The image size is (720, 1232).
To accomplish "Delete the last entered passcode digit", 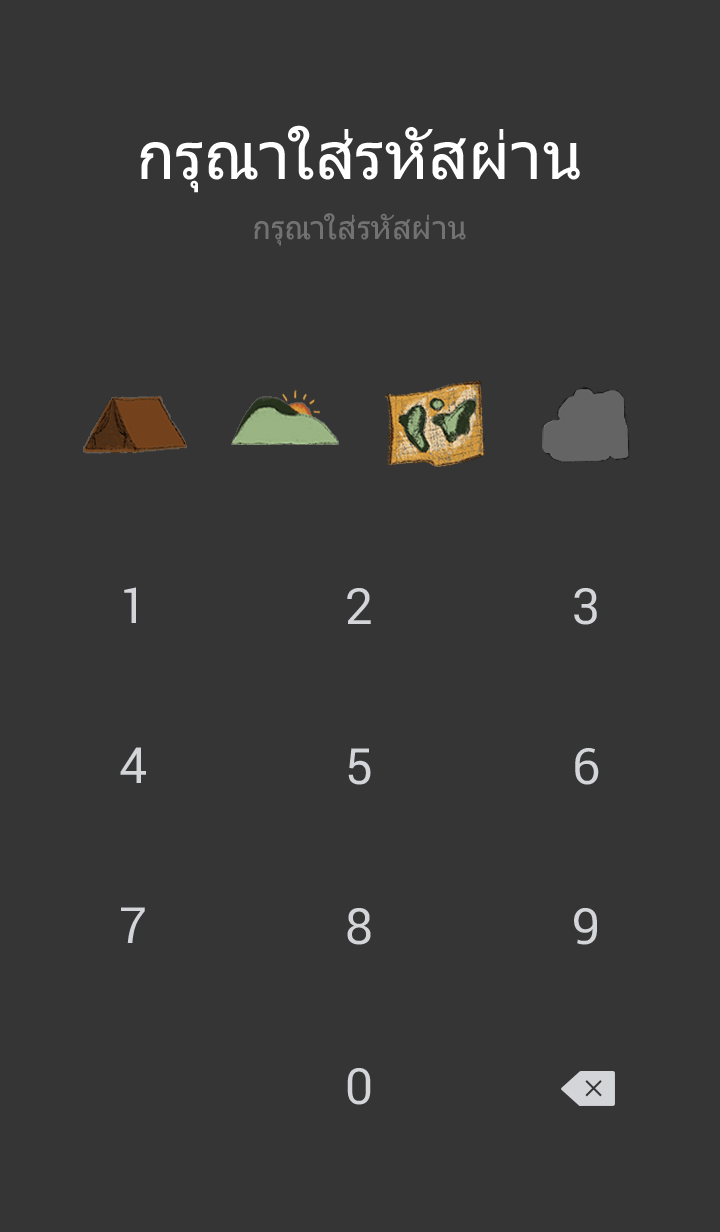I will coord(588,1088).
